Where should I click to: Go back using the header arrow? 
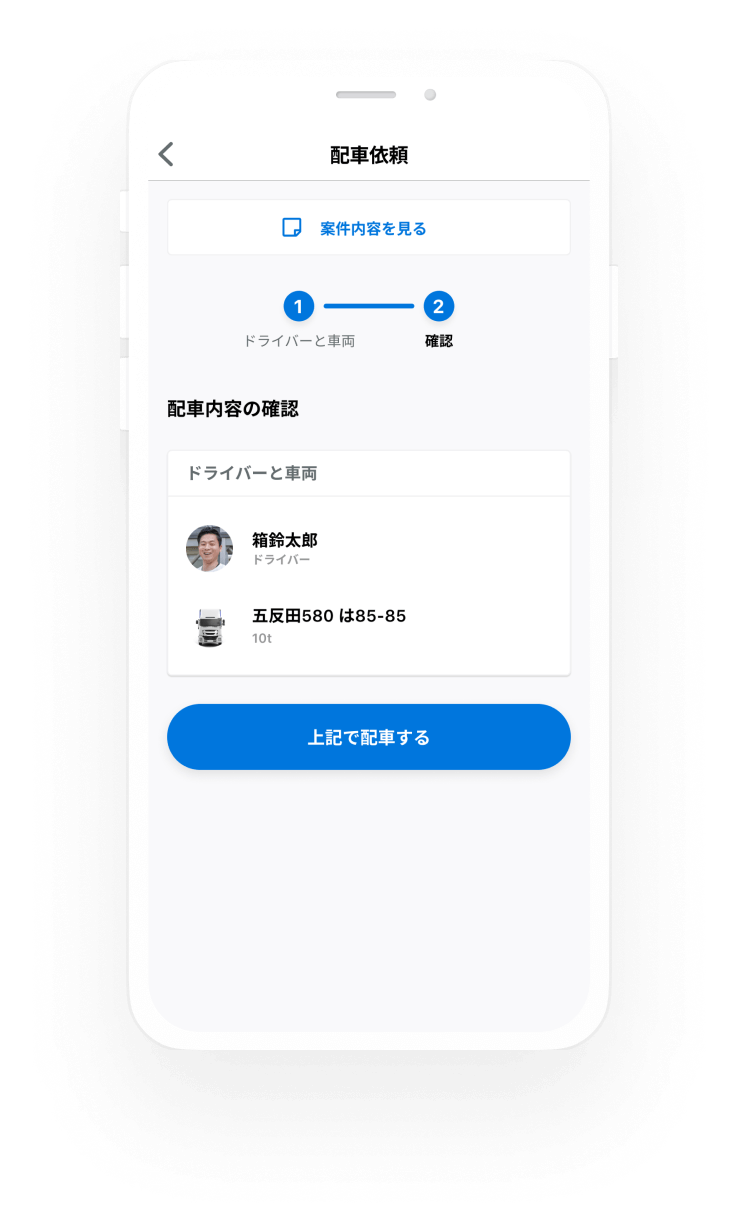coord(167,154)
